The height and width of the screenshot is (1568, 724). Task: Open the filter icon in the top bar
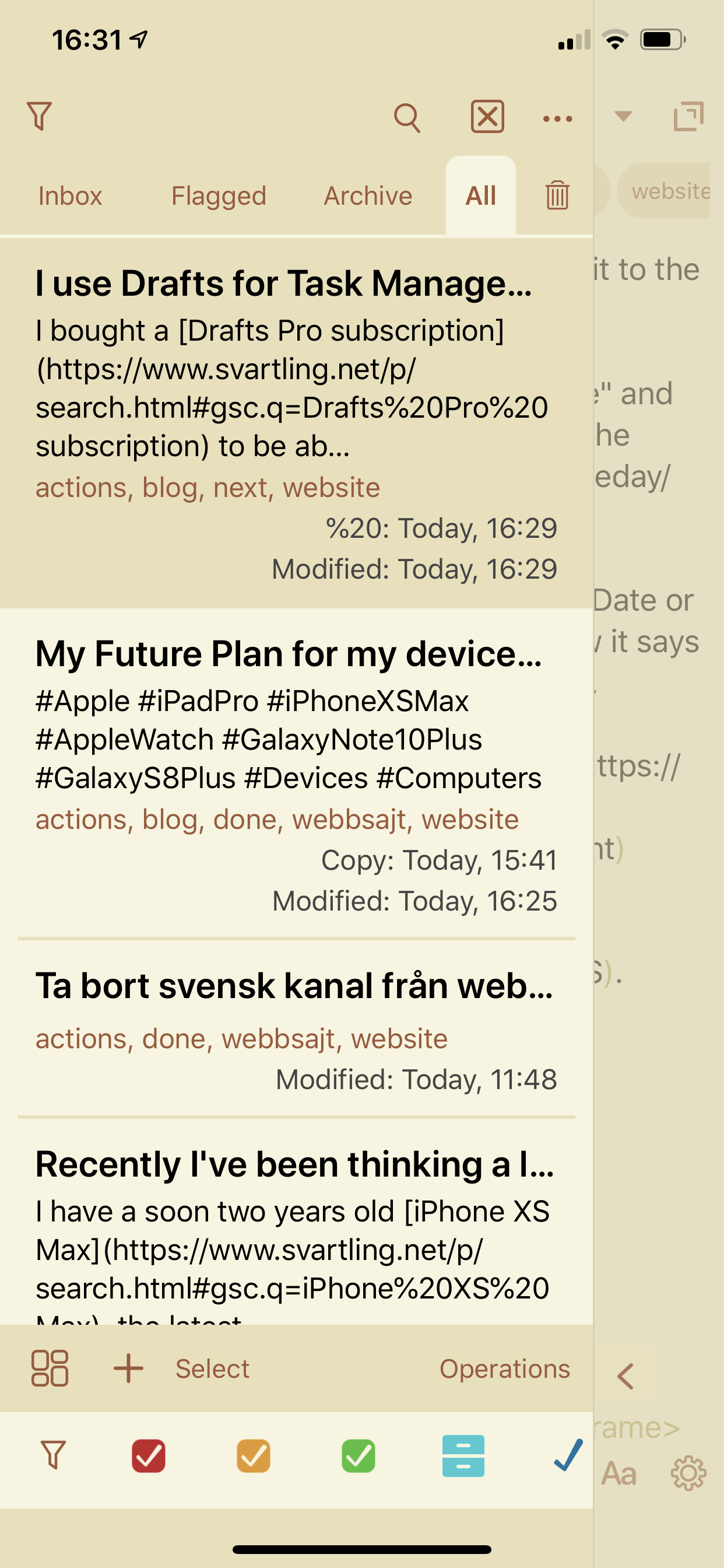click(40, 116)
